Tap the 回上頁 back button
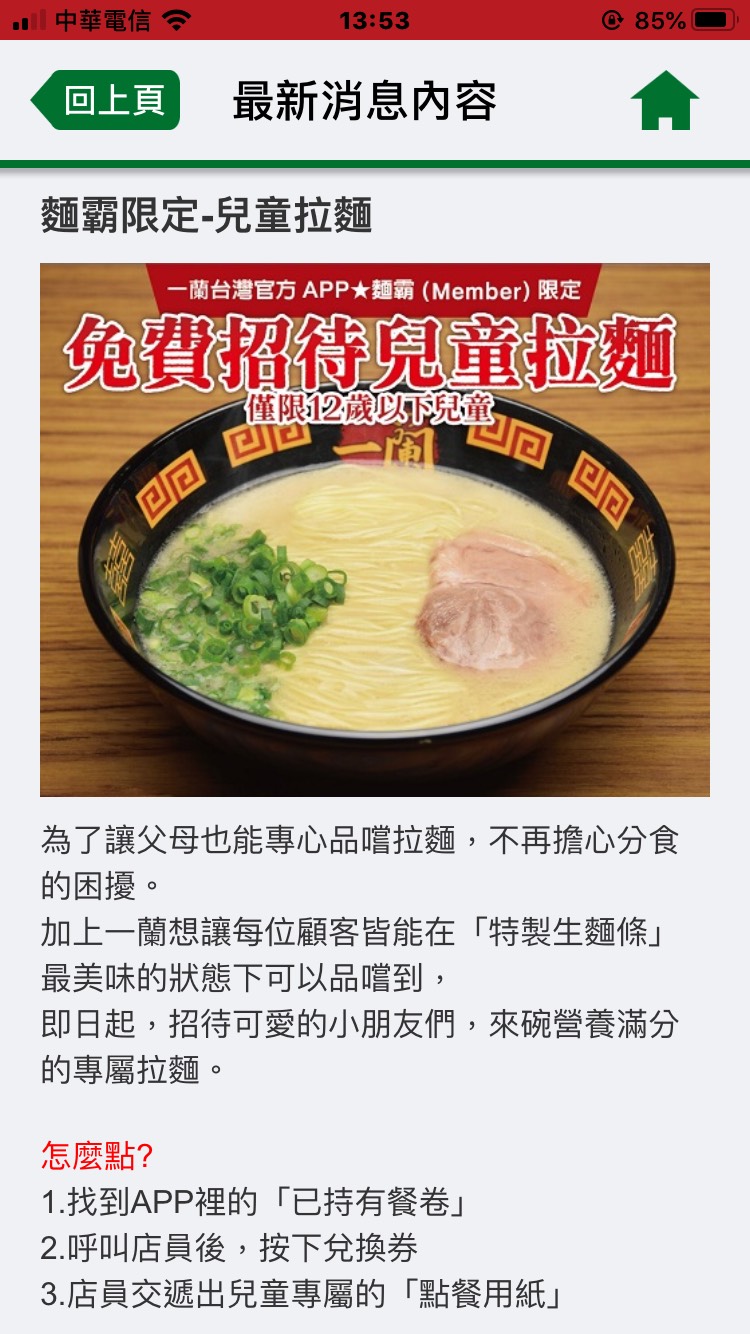Viewport: 750px width, 1334px height. pyautogui.click(x=108, y=101)
